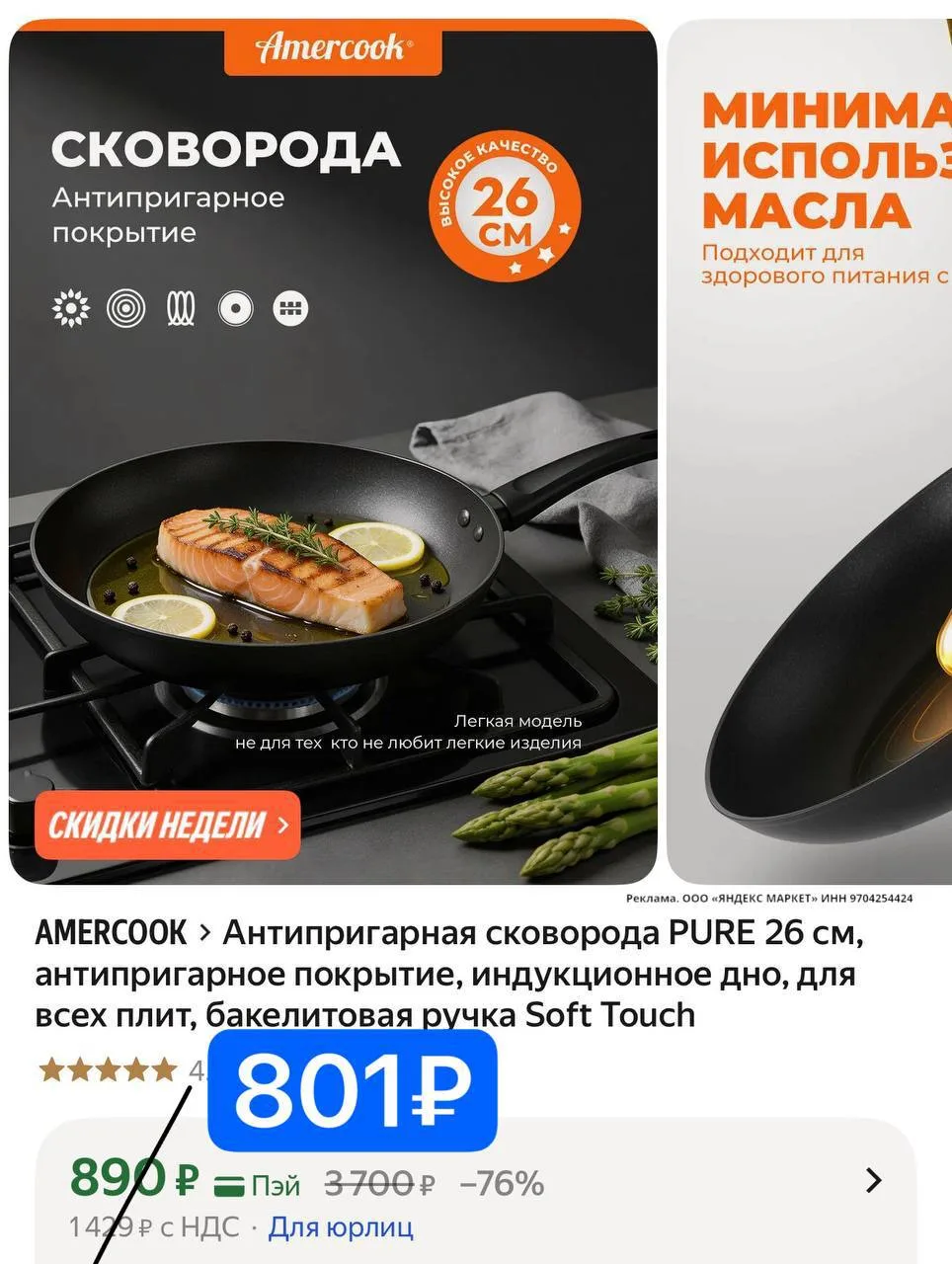Image resolution: width=952 pixels, height=1264 pixels.
Task: Open the СКИДКИ НЕДЕЛИ promo badge
Action: point(167,826)
